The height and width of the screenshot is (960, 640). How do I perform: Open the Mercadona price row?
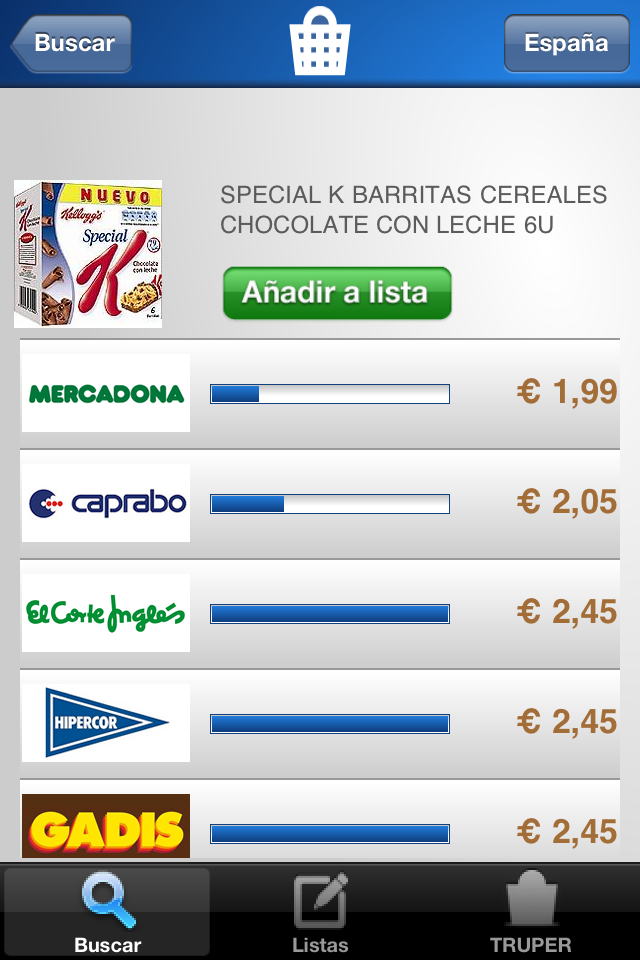click(320, 393)
